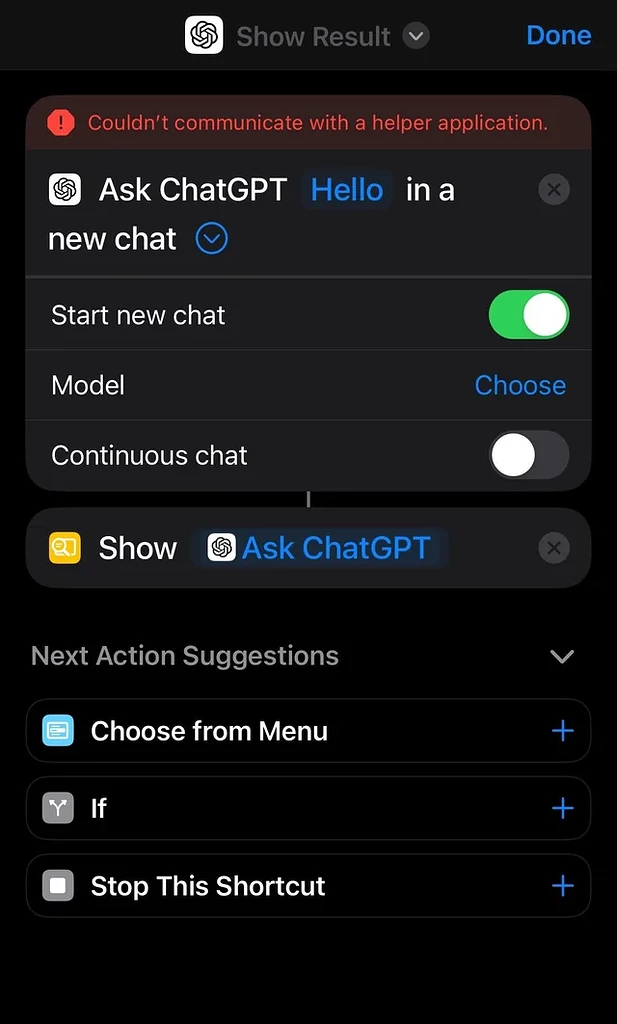This screenshot has height=1024, width=617.
Task: Add Stop This Shortcut action
Action: click(x=562, y=886)
